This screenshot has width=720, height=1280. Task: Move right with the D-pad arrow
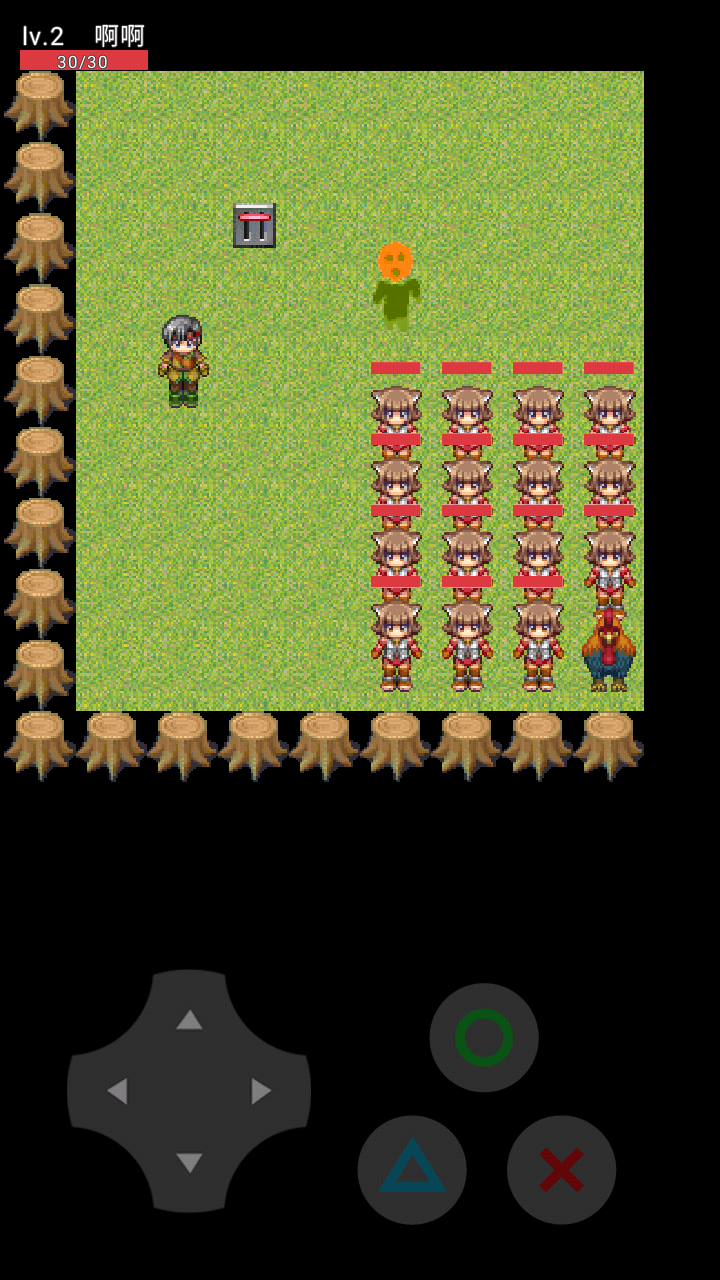click(261, 1091)
